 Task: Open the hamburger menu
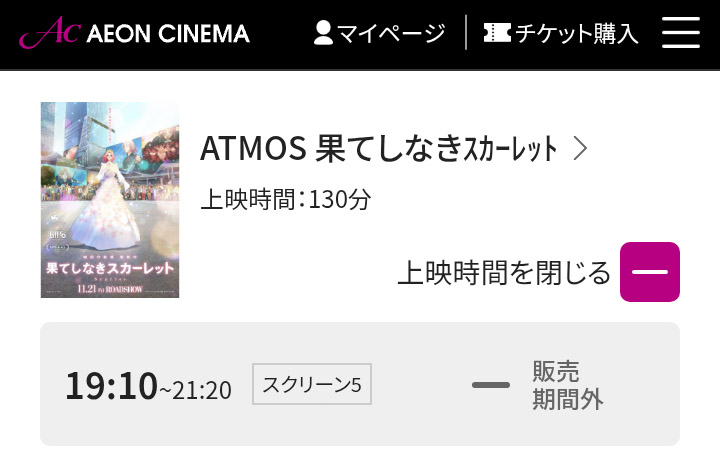click(681, 33)
